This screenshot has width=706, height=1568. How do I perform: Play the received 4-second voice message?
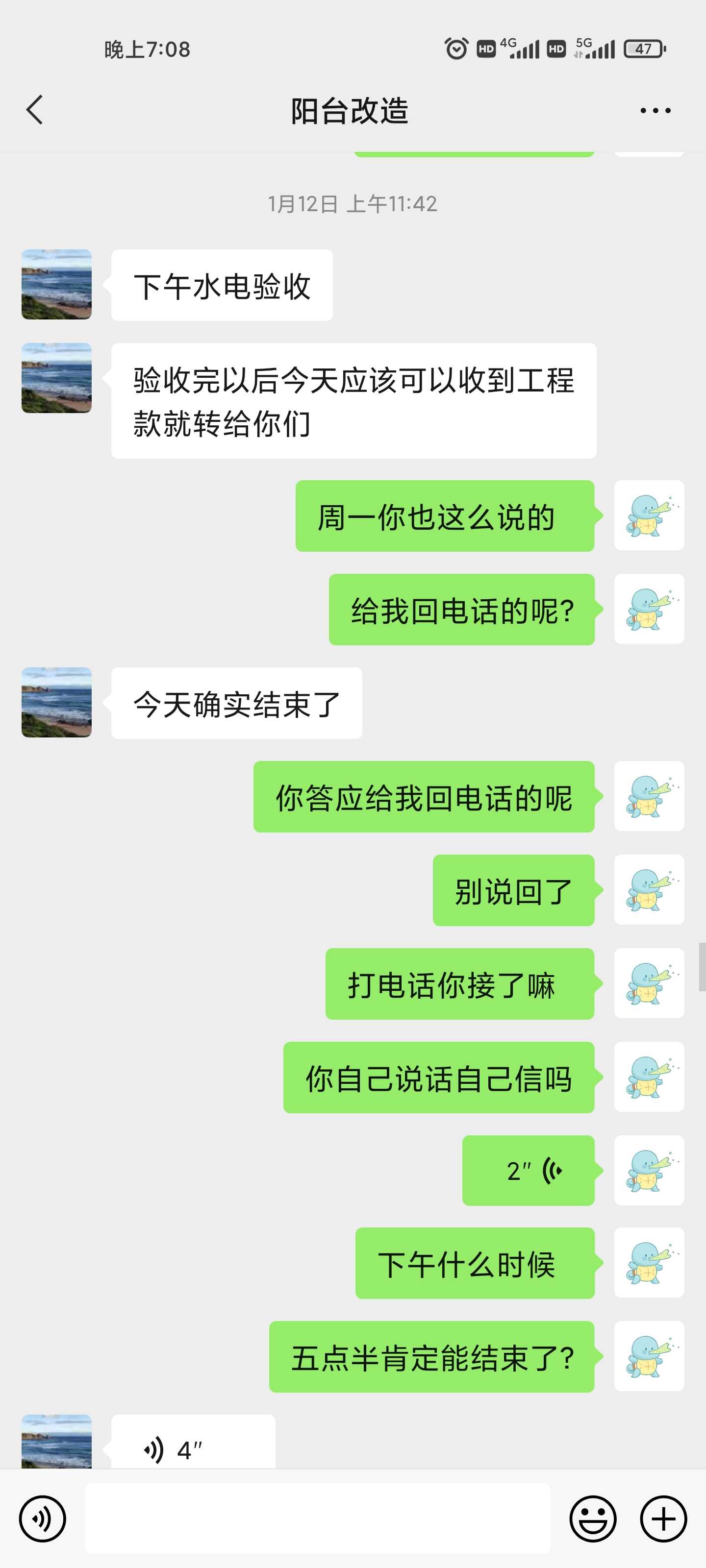click(193, 1449)
